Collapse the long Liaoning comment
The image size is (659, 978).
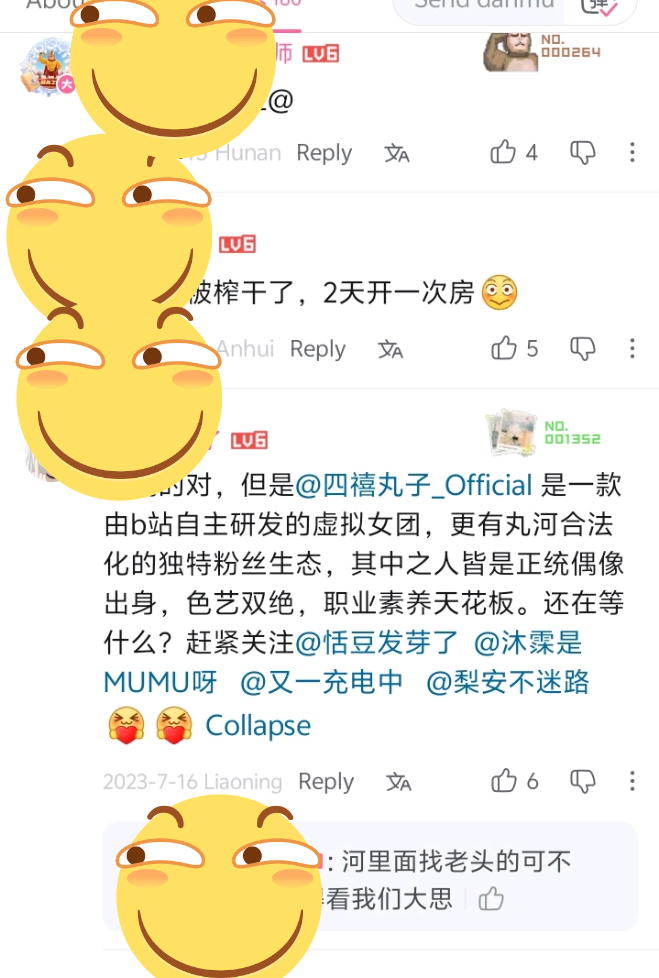(258, 725)
